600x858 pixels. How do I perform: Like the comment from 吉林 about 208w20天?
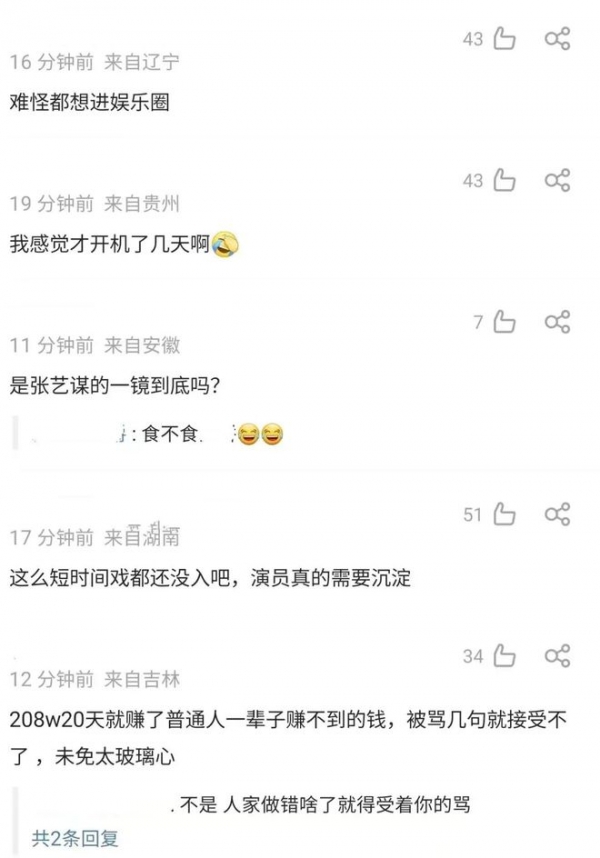click(504, 656)
